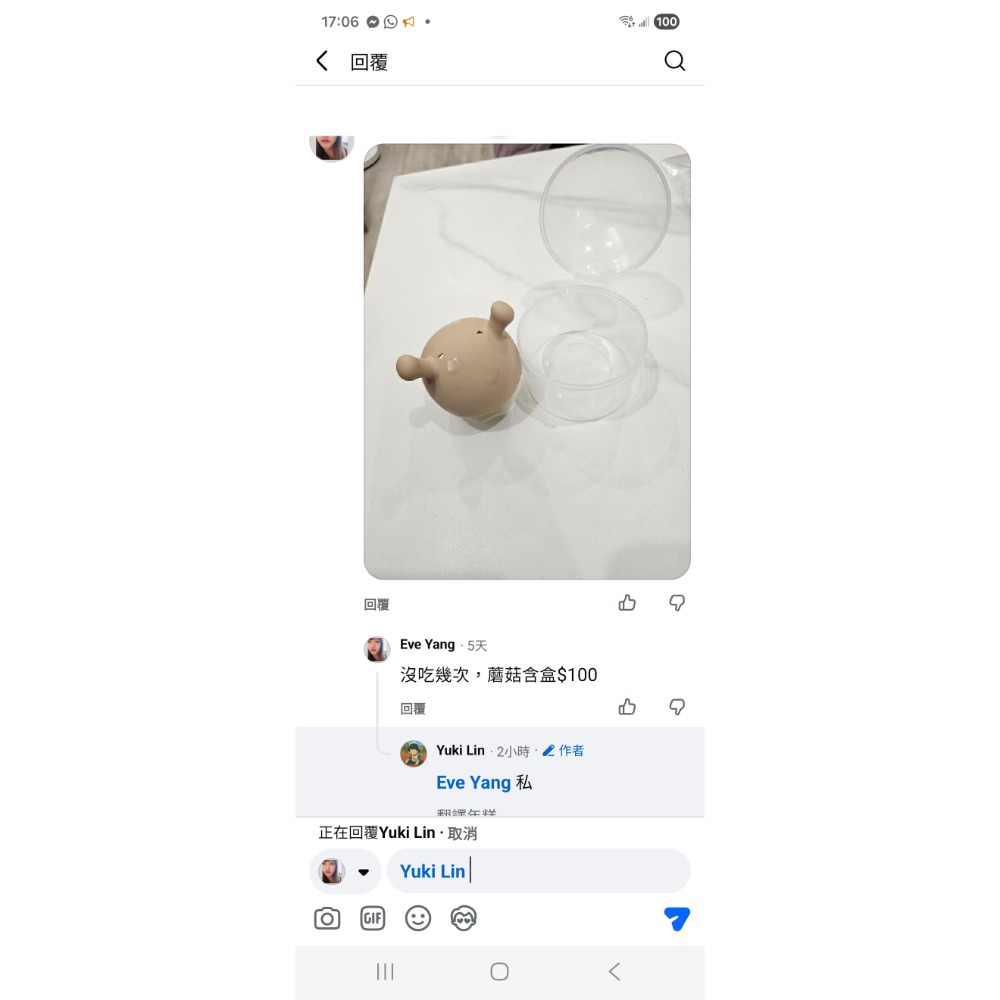Tap 回覆 under Eve Yang's $100 comment

[413, 709]
